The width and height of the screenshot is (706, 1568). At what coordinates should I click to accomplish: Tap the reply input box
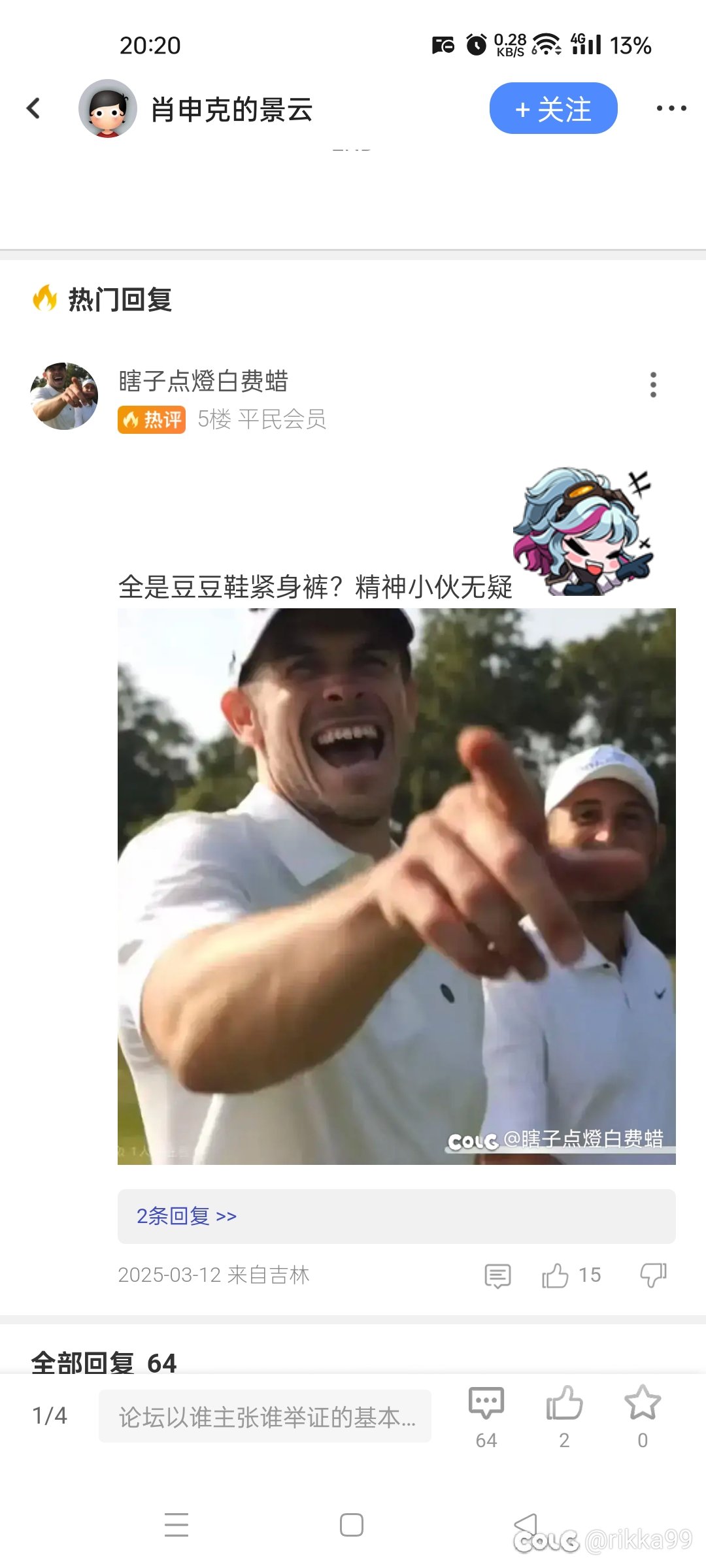(265, 1416)
